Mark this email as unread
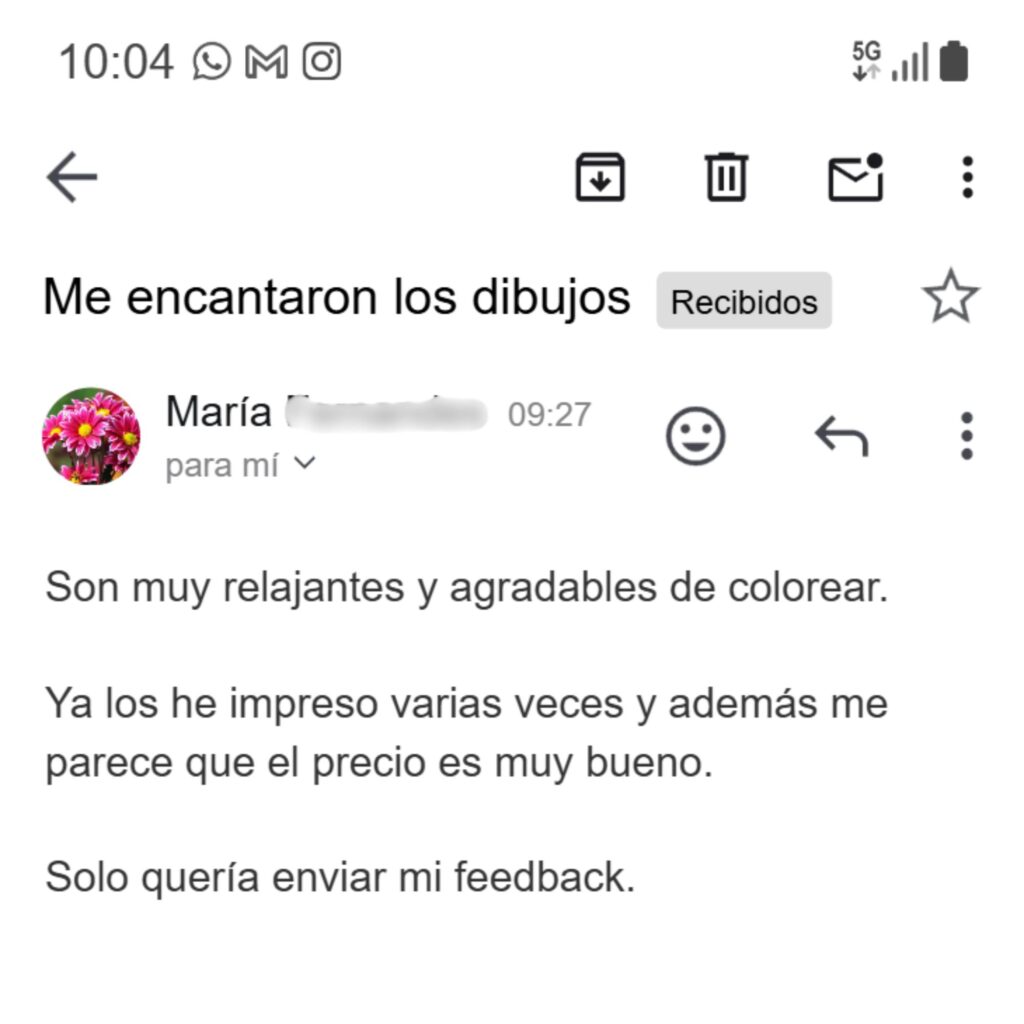 click(x=856, y=178)
